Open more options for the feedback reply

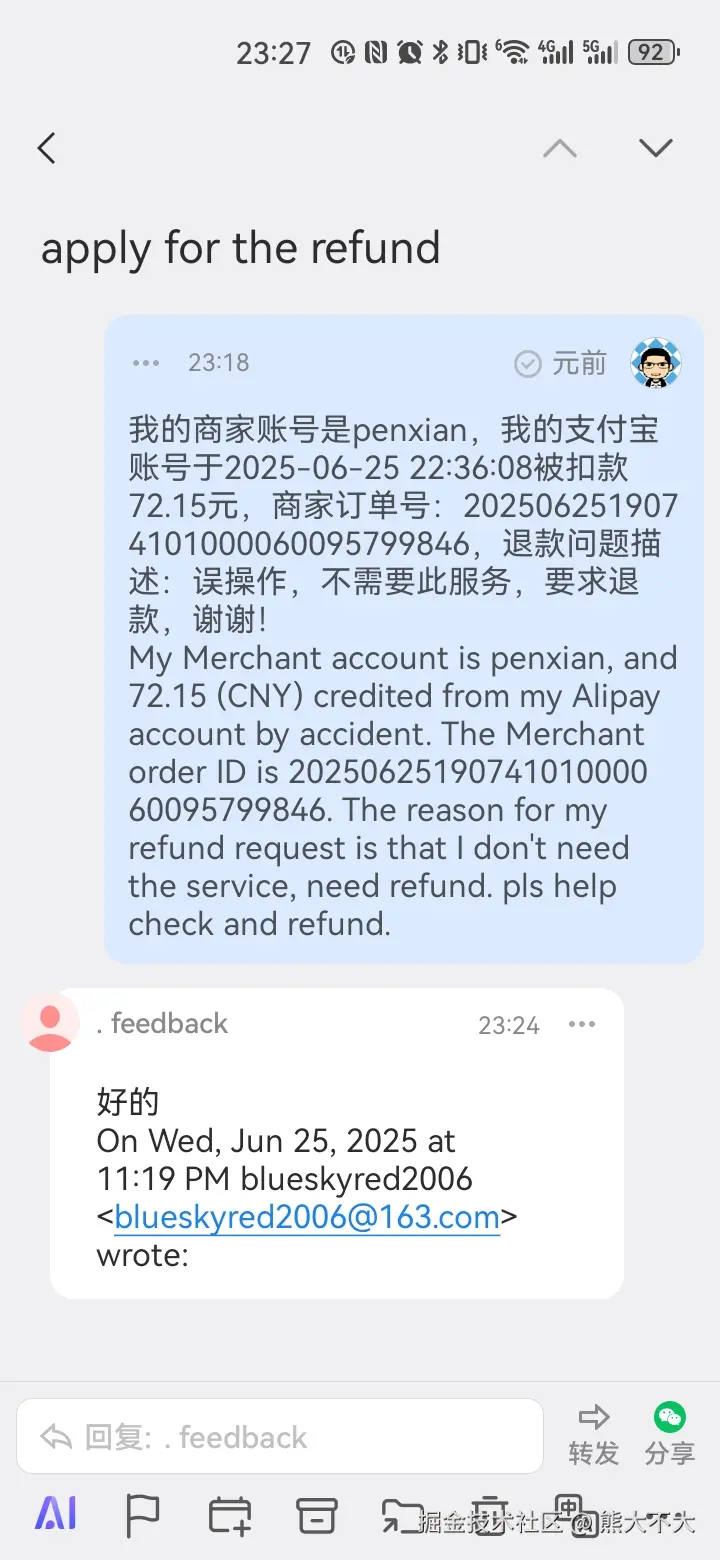pos(581,1023)
